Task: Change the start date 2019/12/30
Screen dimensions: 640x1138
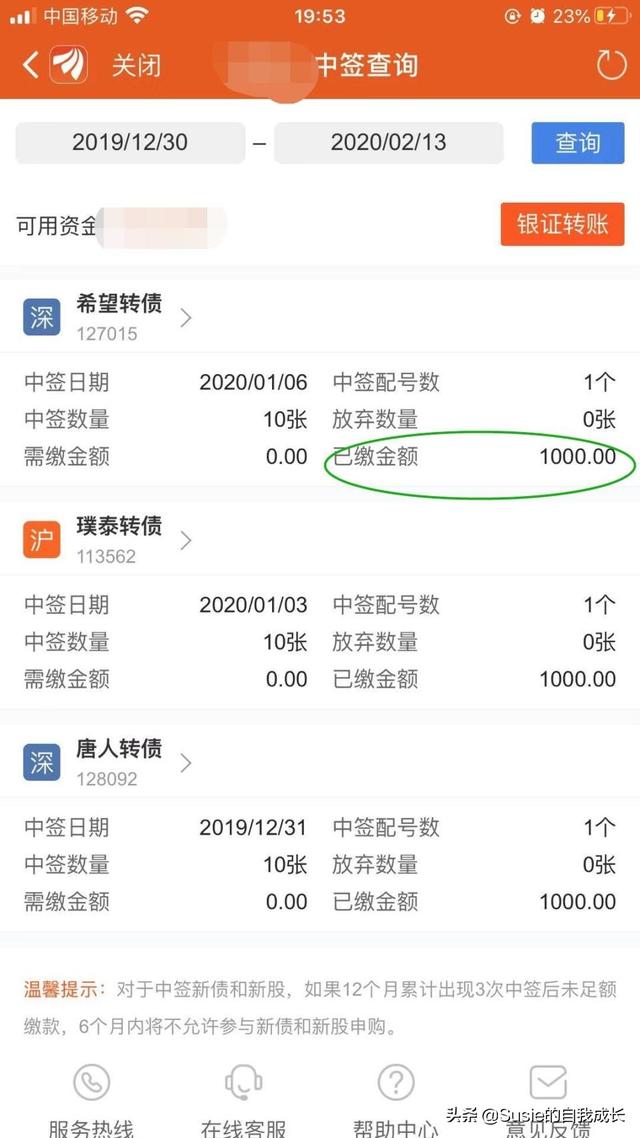Action: (130, 142)
